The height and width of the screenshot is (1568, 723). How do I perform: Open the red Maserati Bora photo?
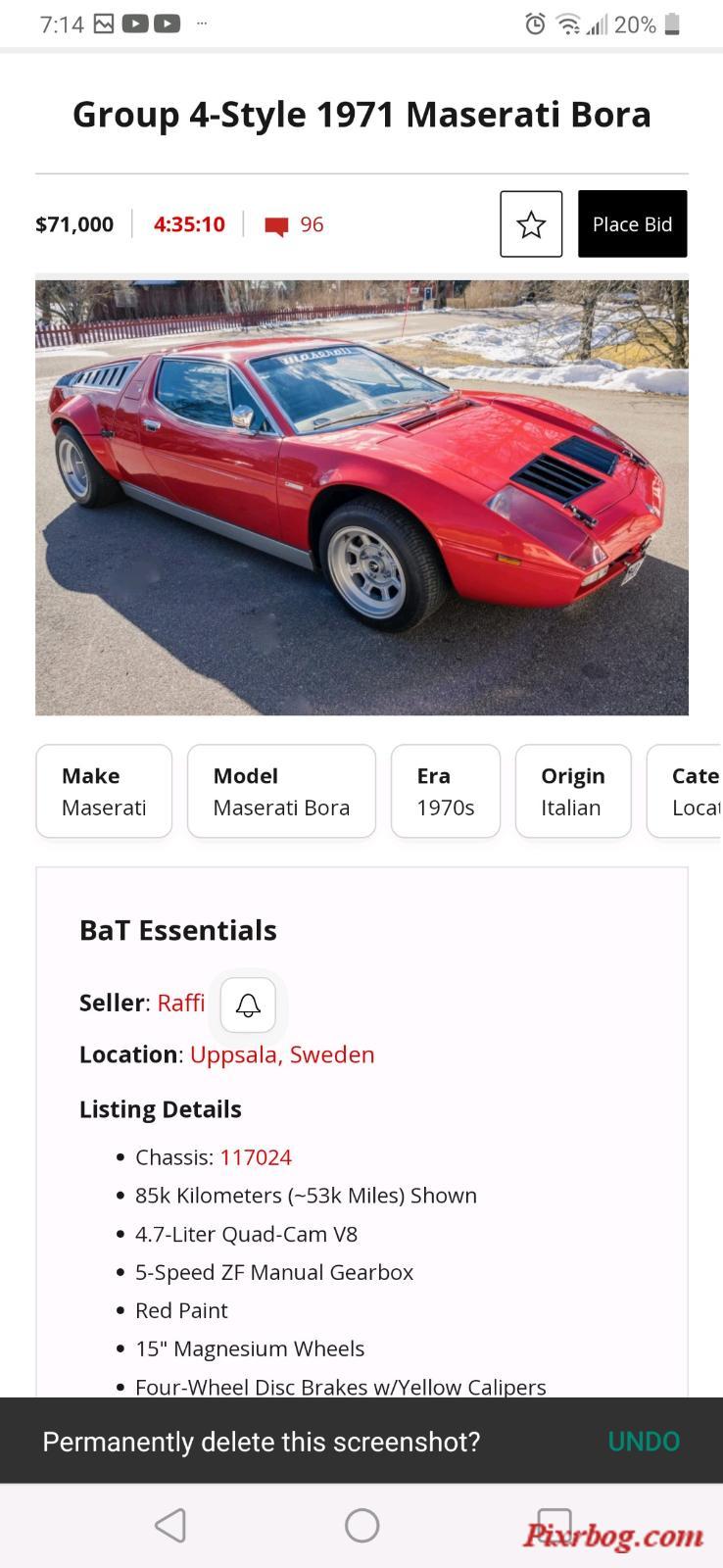point(361,498)
